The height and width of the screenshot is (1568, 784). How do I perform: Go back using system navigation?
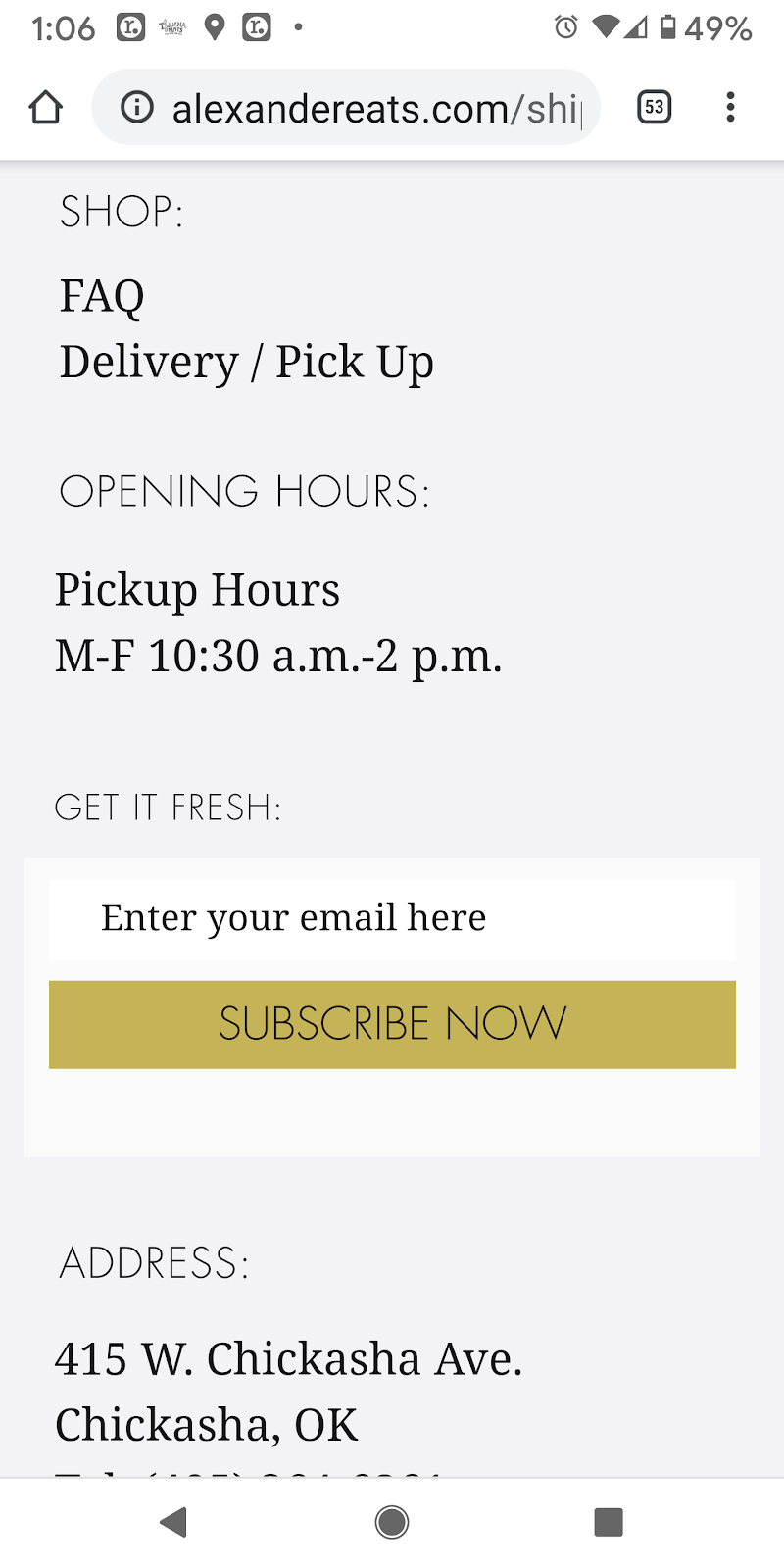(x=174, y=1522)
